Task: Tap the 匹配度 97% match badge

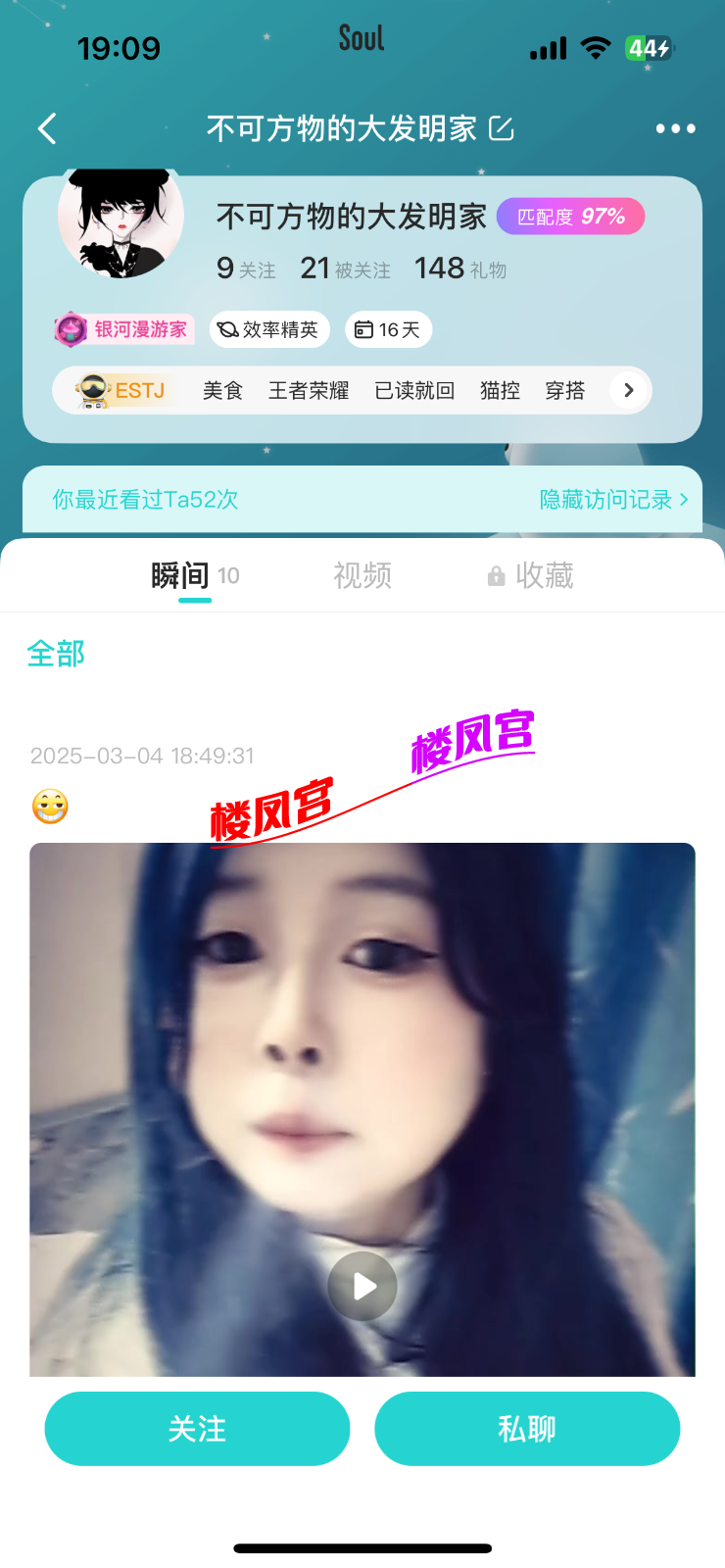Action: (x=570, y=217)
